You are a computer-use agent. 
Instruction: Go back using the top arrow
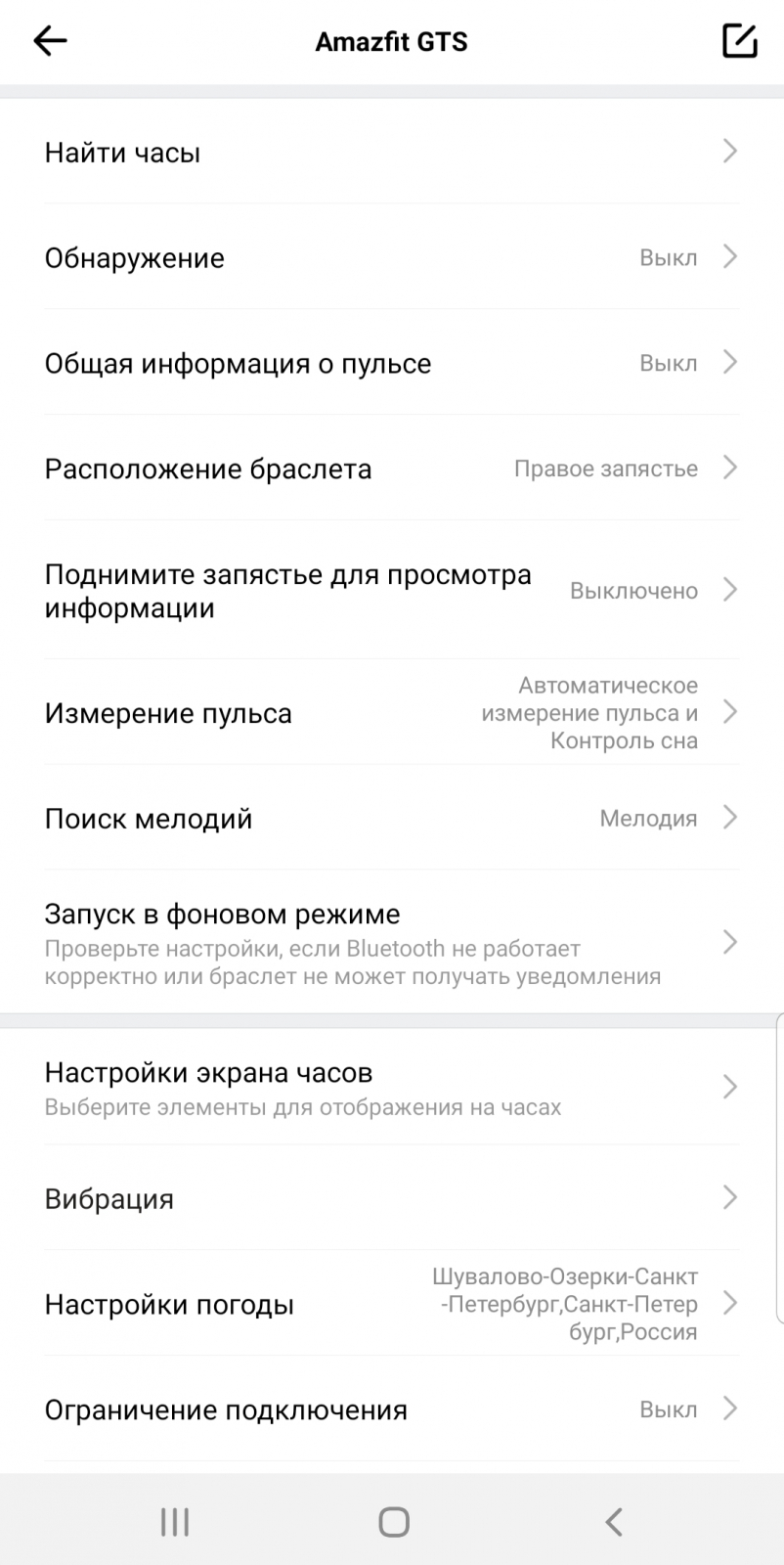50,41
